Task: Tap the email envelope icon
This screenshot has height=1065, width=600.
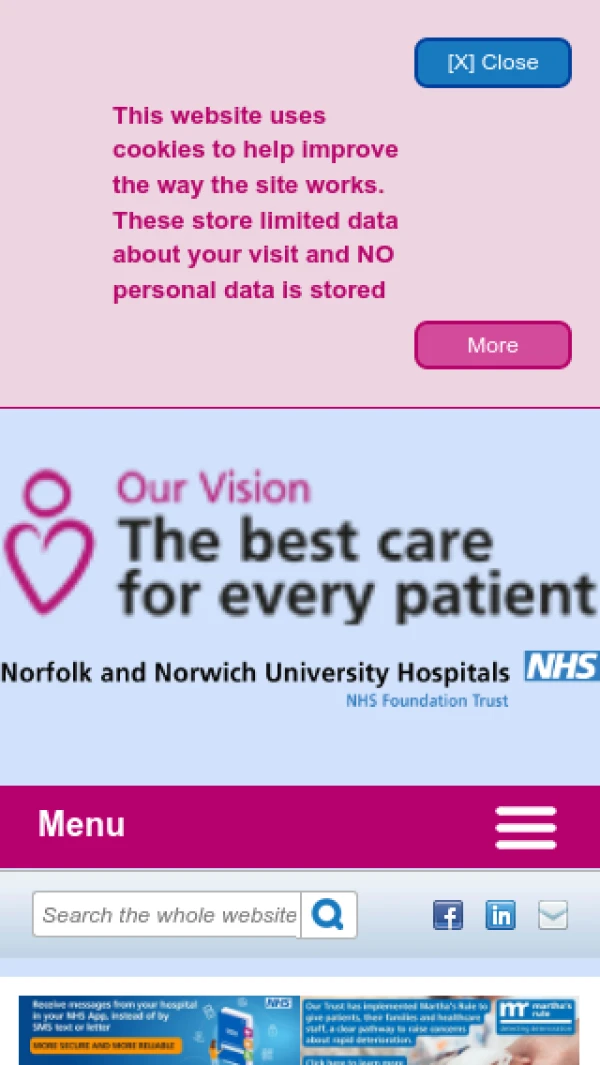Action: coord(553,915)
